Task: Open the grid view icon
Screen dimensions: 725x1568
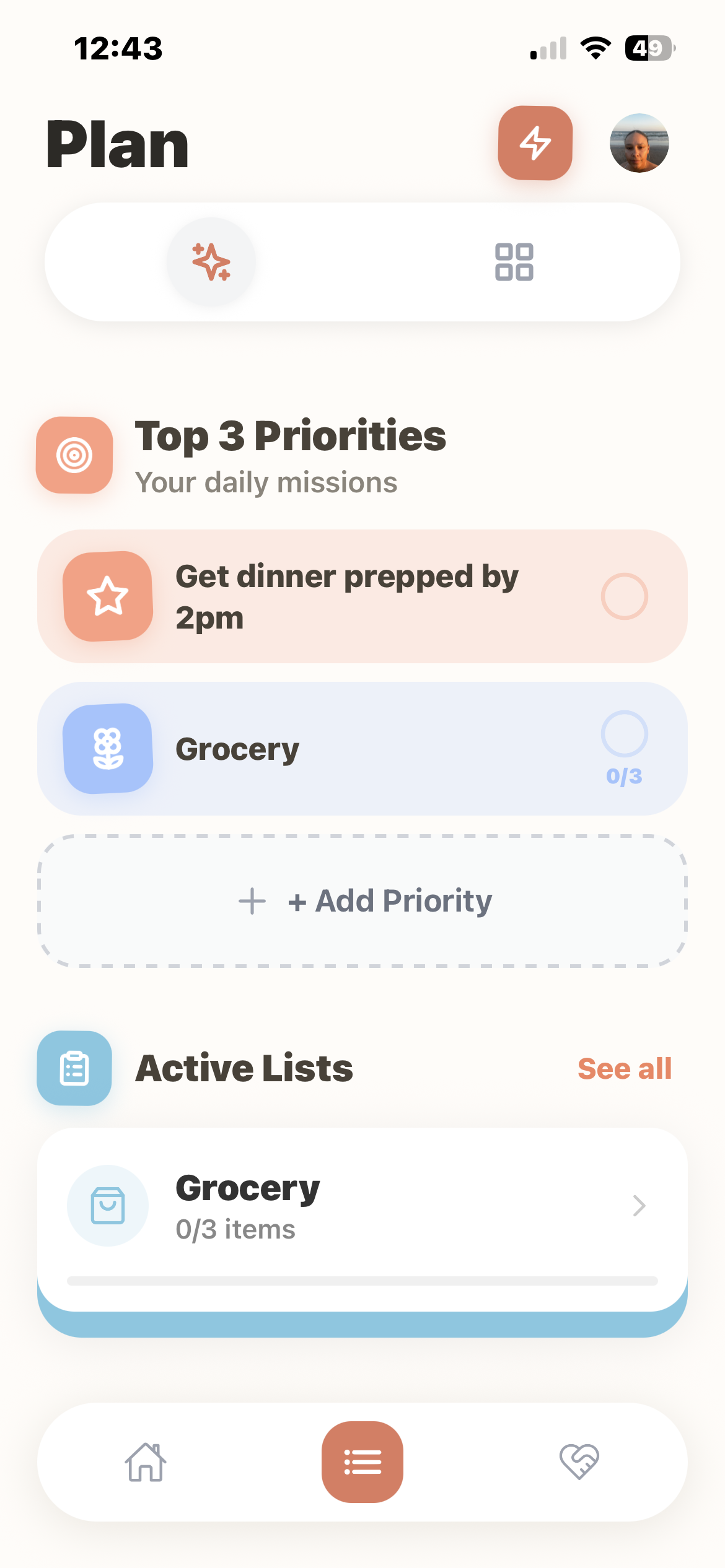Action: pyautogui.click(x=513, y=262)
